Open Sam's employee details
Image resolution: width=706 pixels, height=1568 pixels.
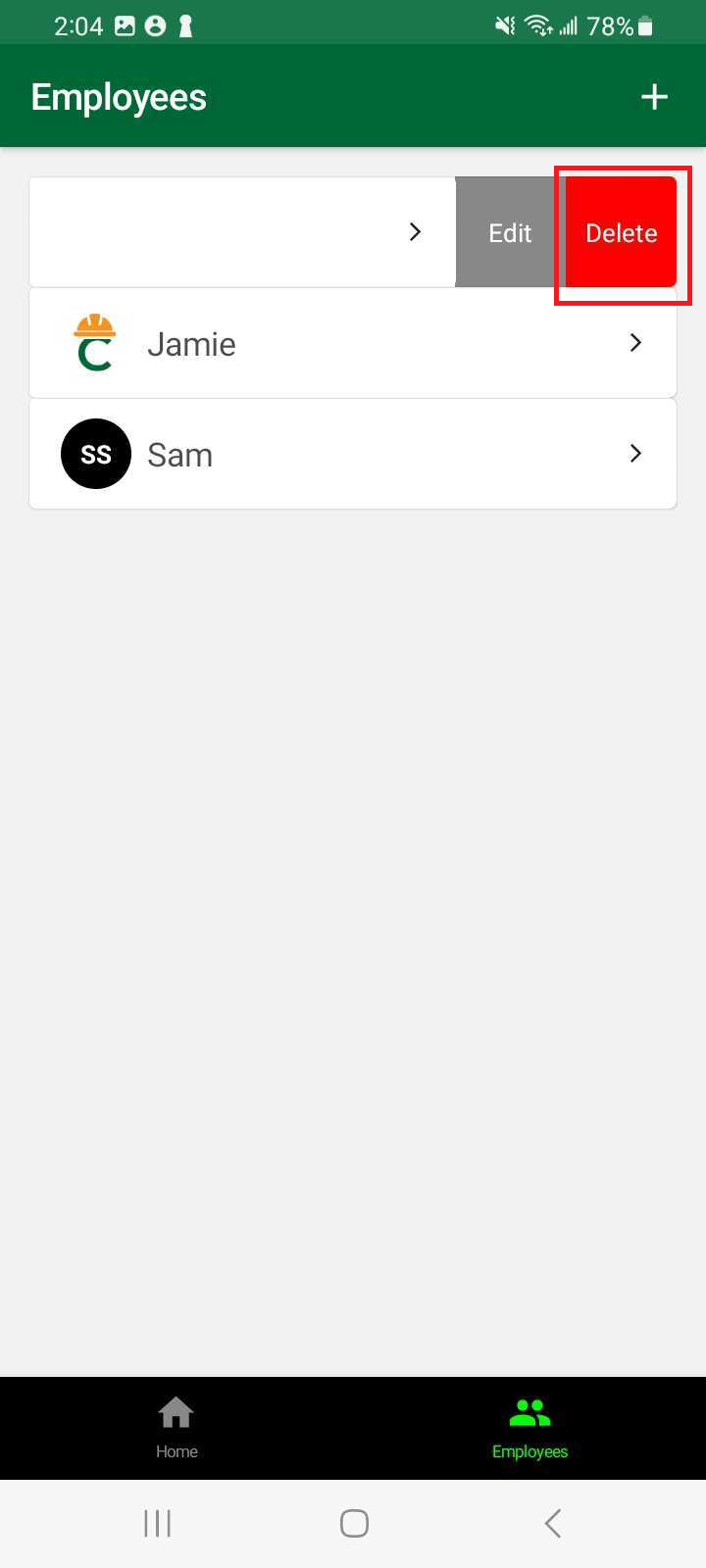[353, 455]
